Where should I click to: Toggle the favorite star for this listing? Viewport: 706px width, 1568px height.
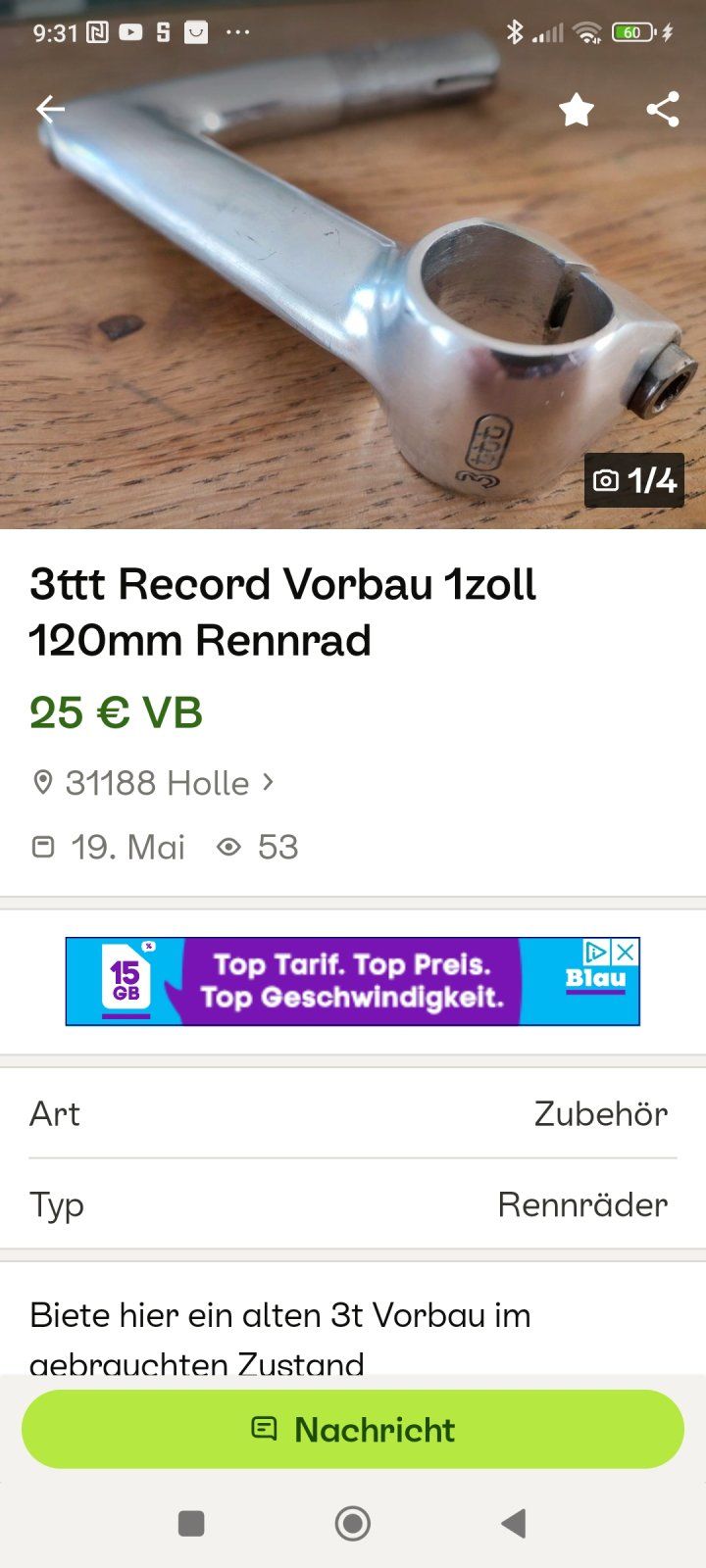577,110
